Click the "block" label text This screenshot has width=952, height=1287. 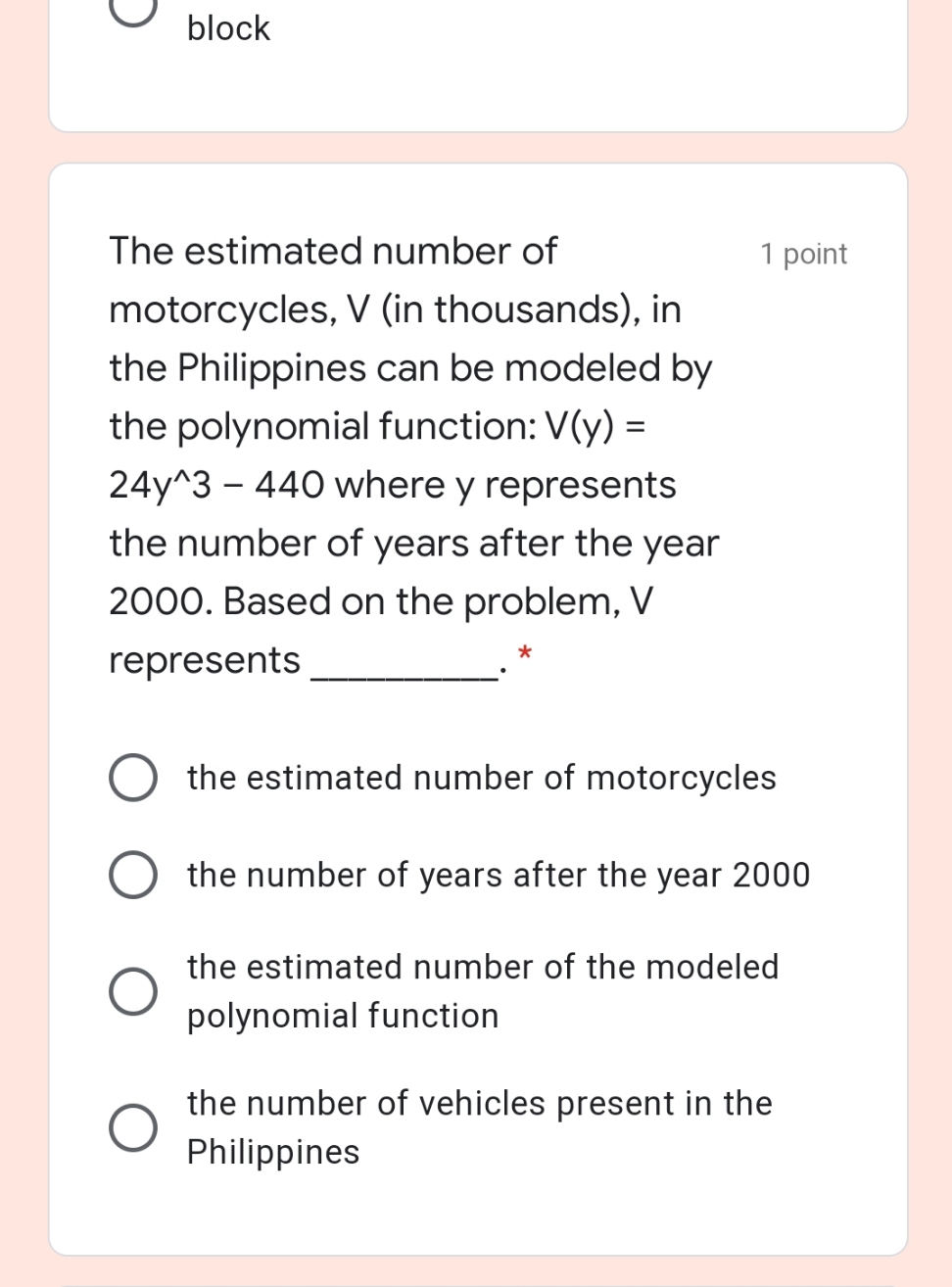pos(226,27)
